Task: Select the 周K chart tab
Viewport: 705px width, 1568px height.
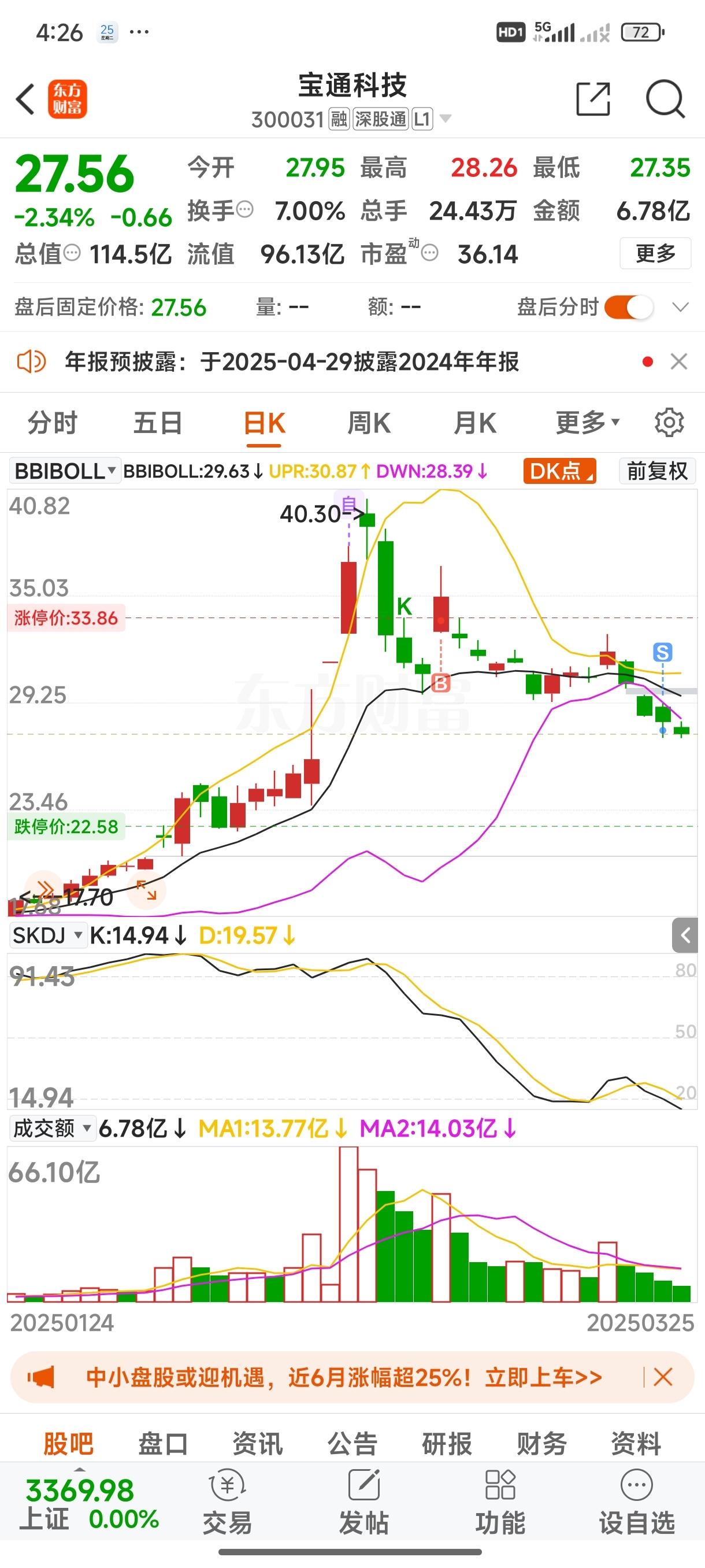Action: click(x=369, y=423)
